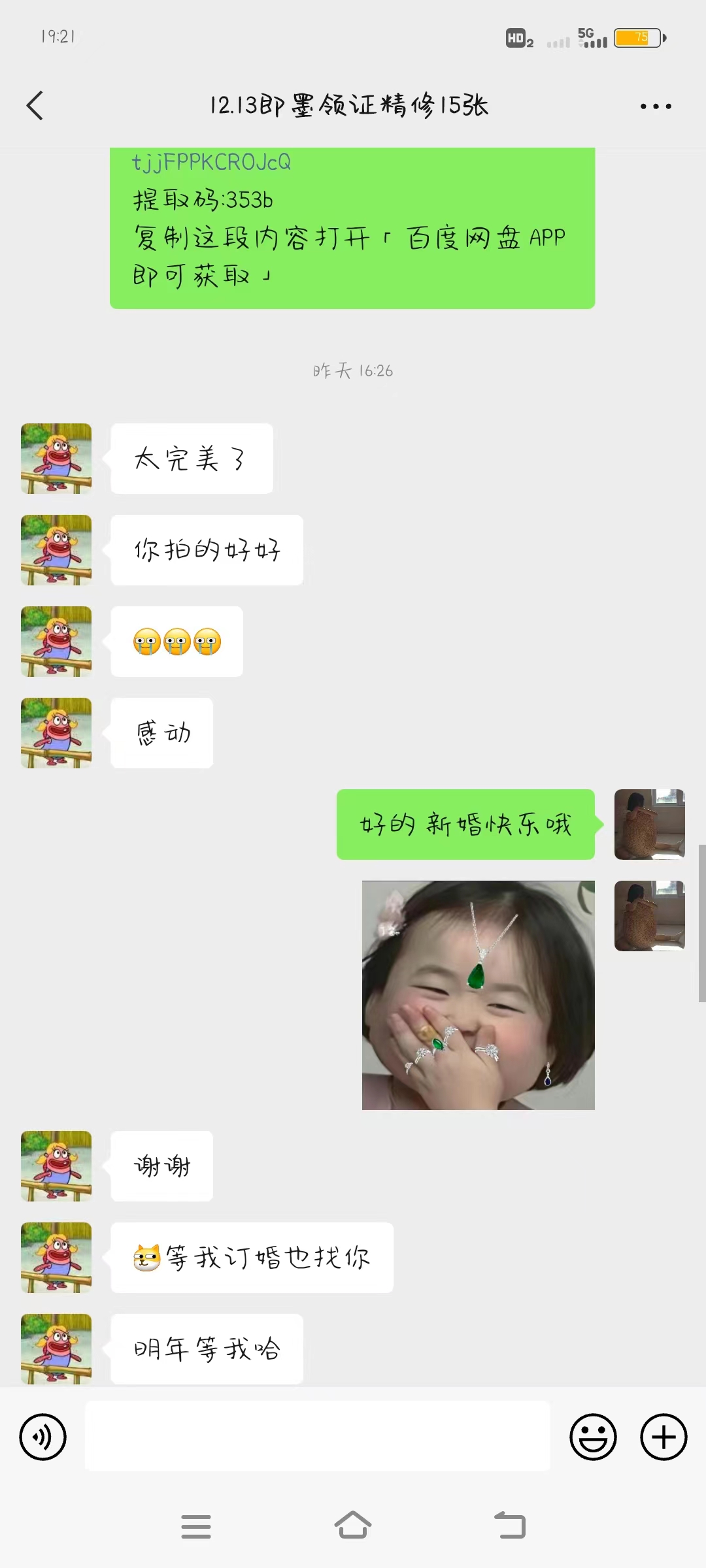The image size is (706, 1568).
Task: Open my avatar beside 好的新婚快乐哦
Action: click(649, 825)
